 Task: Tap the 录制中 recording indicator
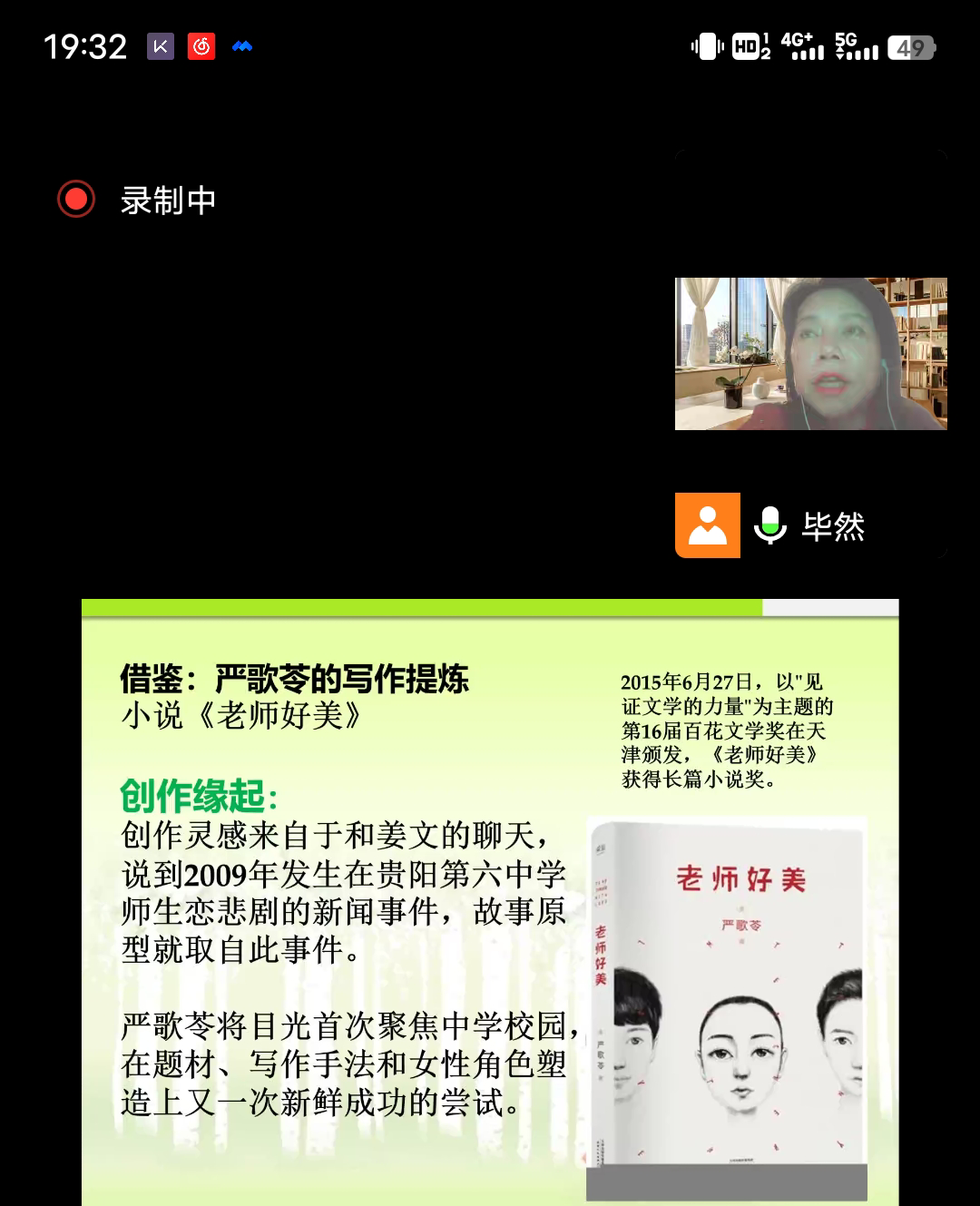pos(136,200)
